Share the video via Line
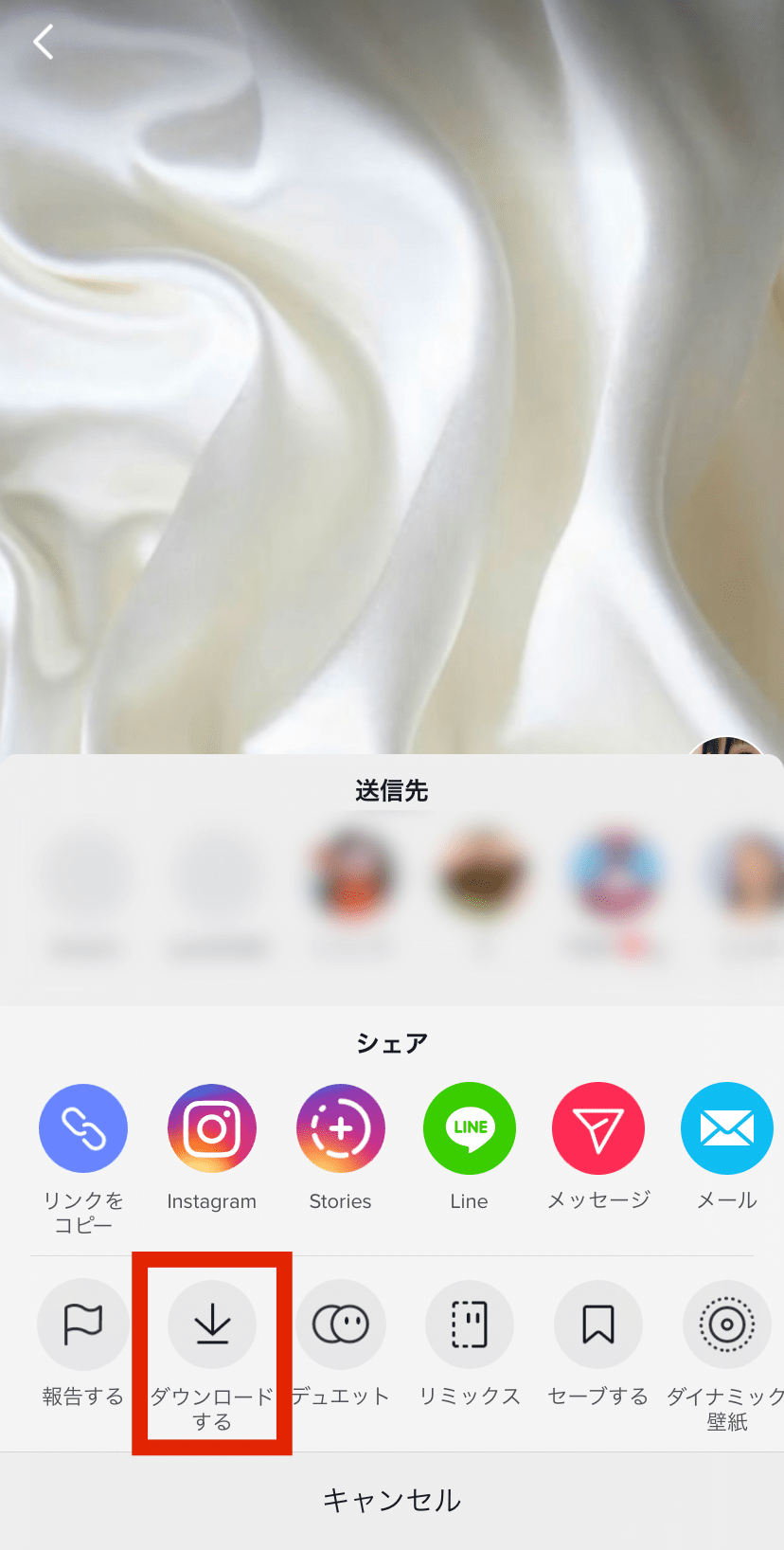The height and width of the screenshot is (1550, 784). 470,1128
